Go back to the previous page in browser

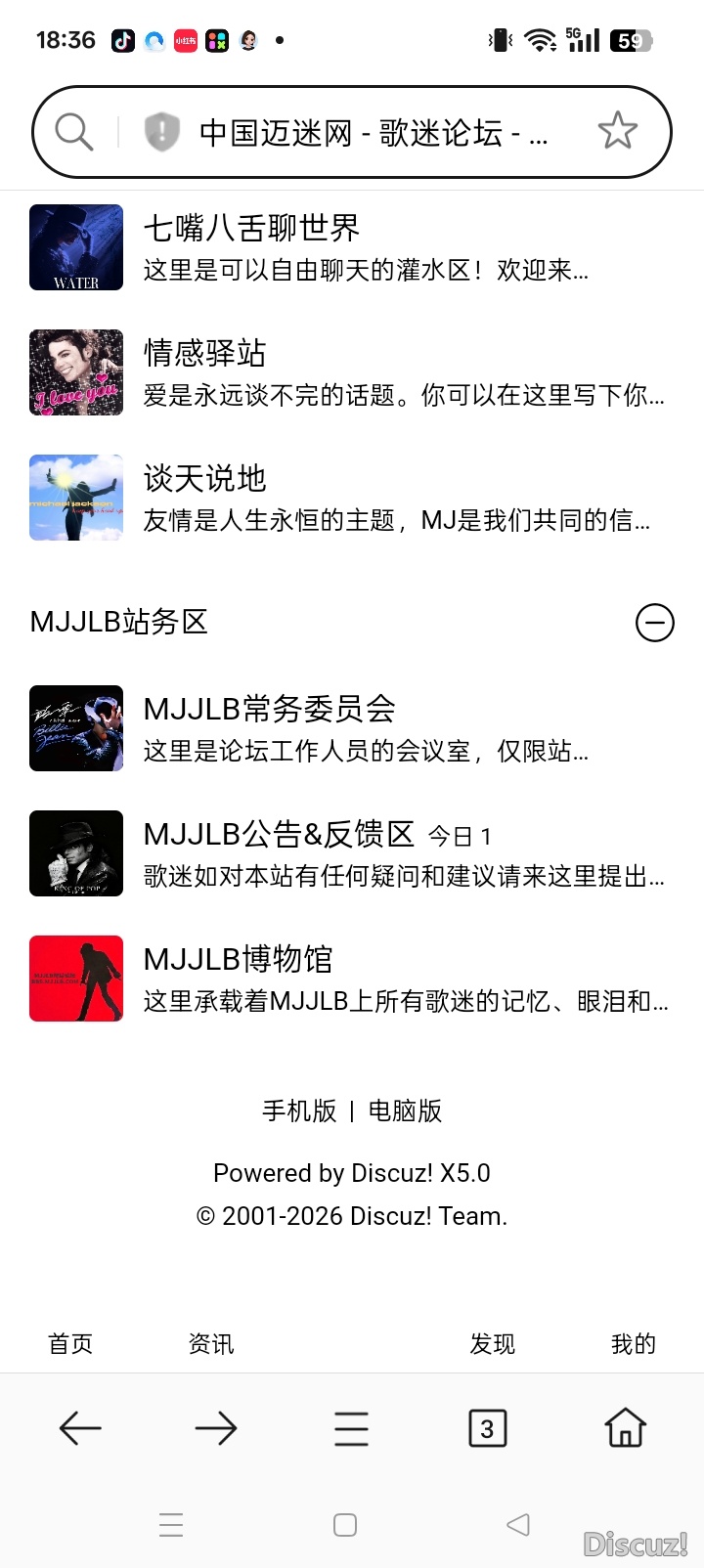click(x=80, y=1428)
